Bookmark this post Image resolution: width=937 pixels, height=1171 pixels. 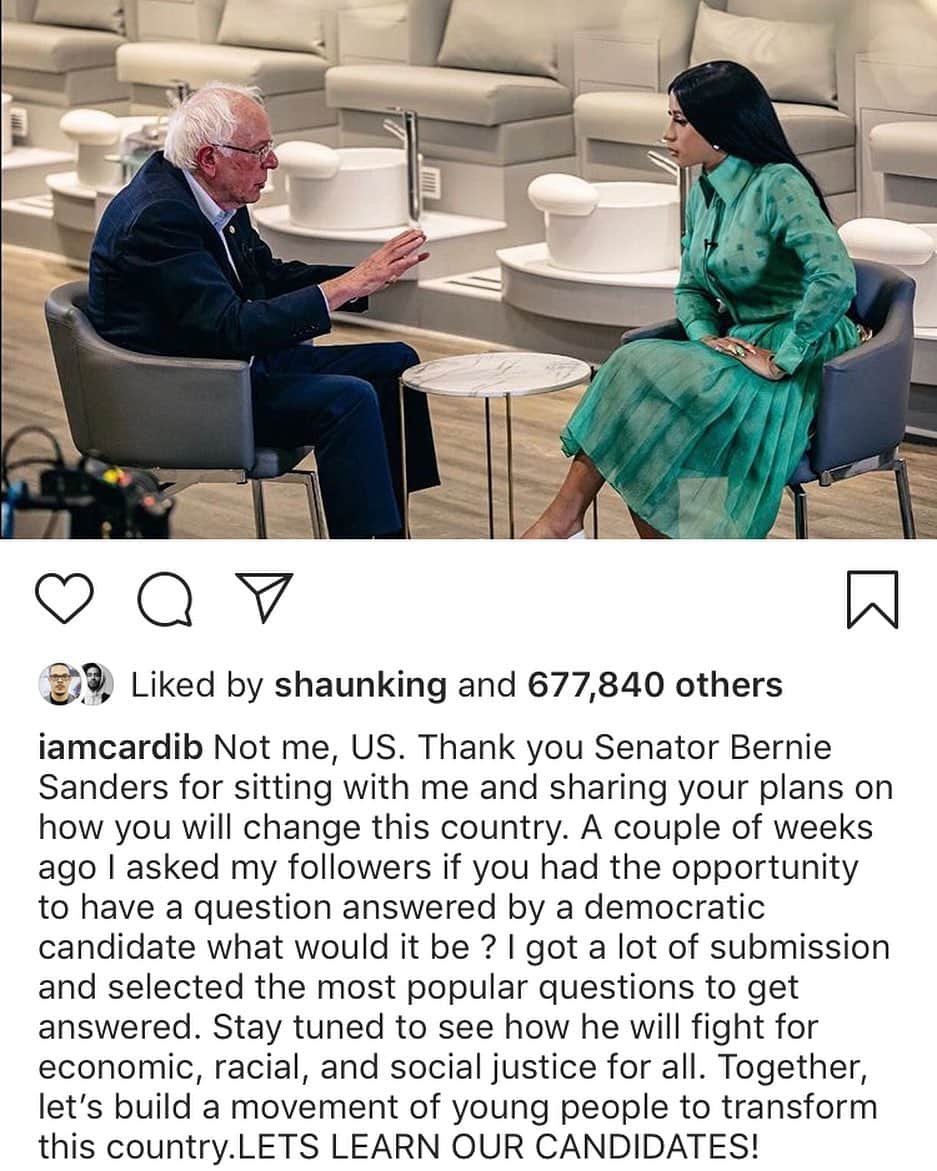pos(871,600)
